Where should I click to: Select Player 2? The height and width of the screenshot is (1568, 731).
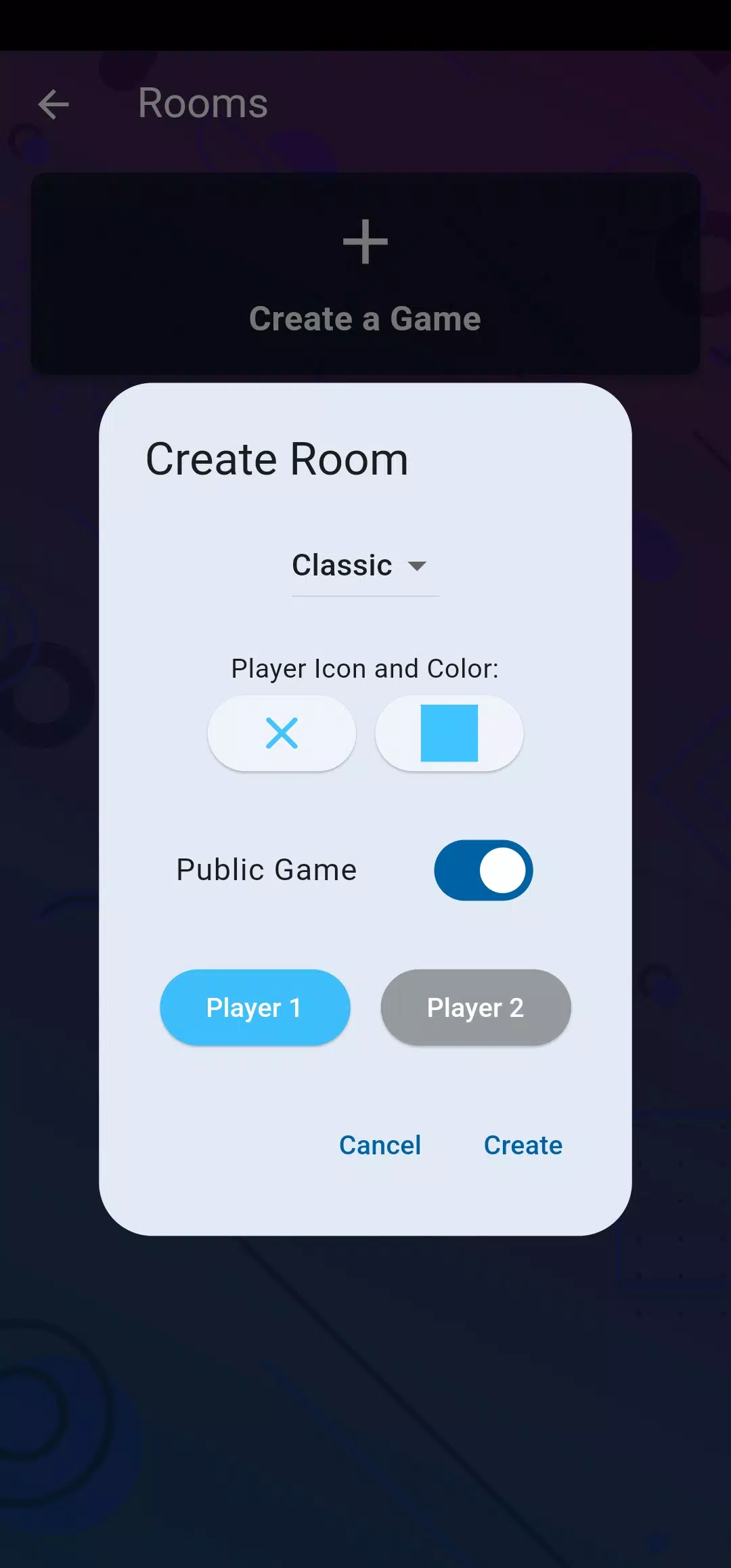tap(475, 1007)
